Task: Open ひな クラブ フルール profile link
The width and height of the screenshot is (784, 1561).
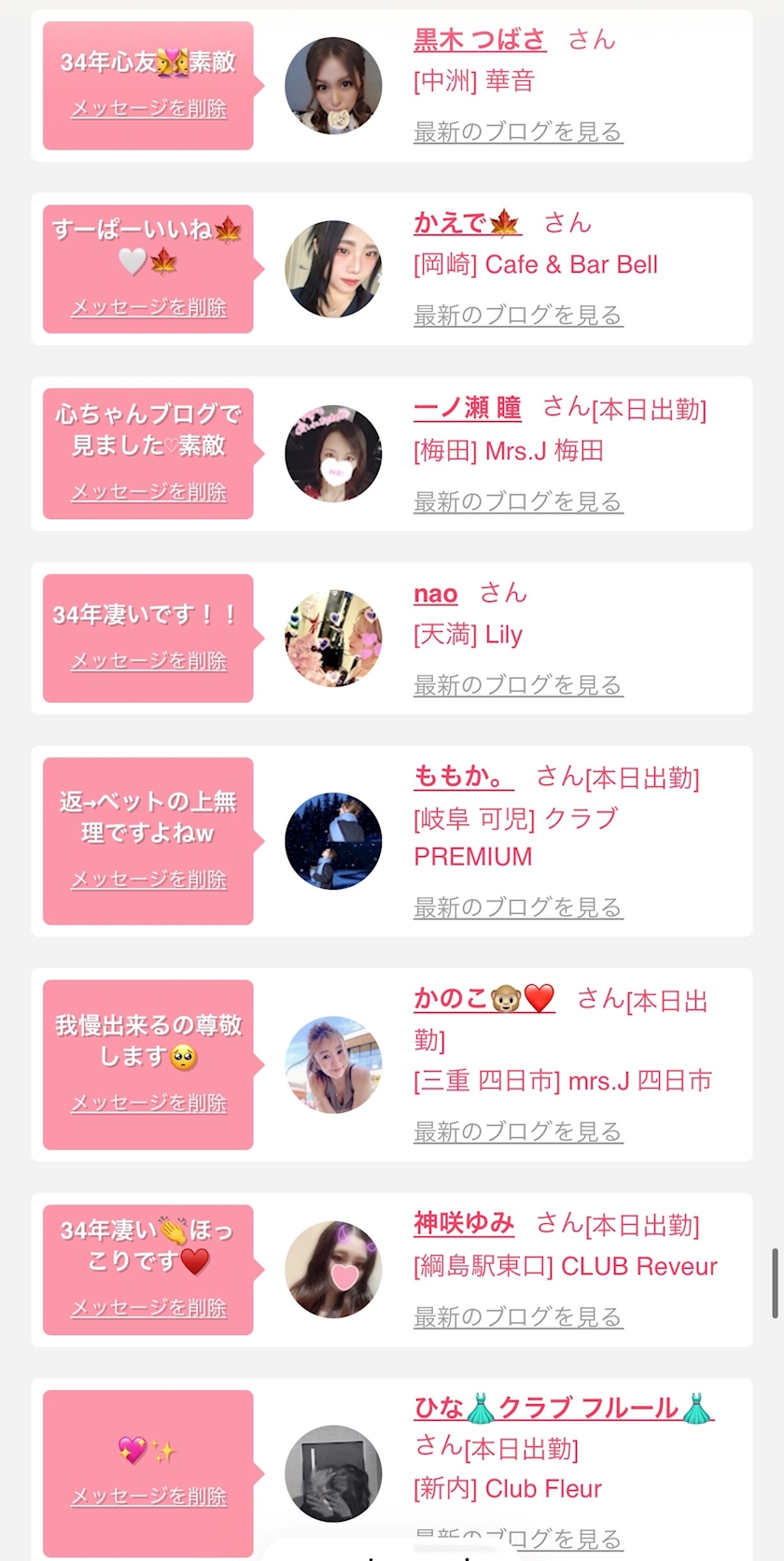Action: click(x=563, y=1408)
